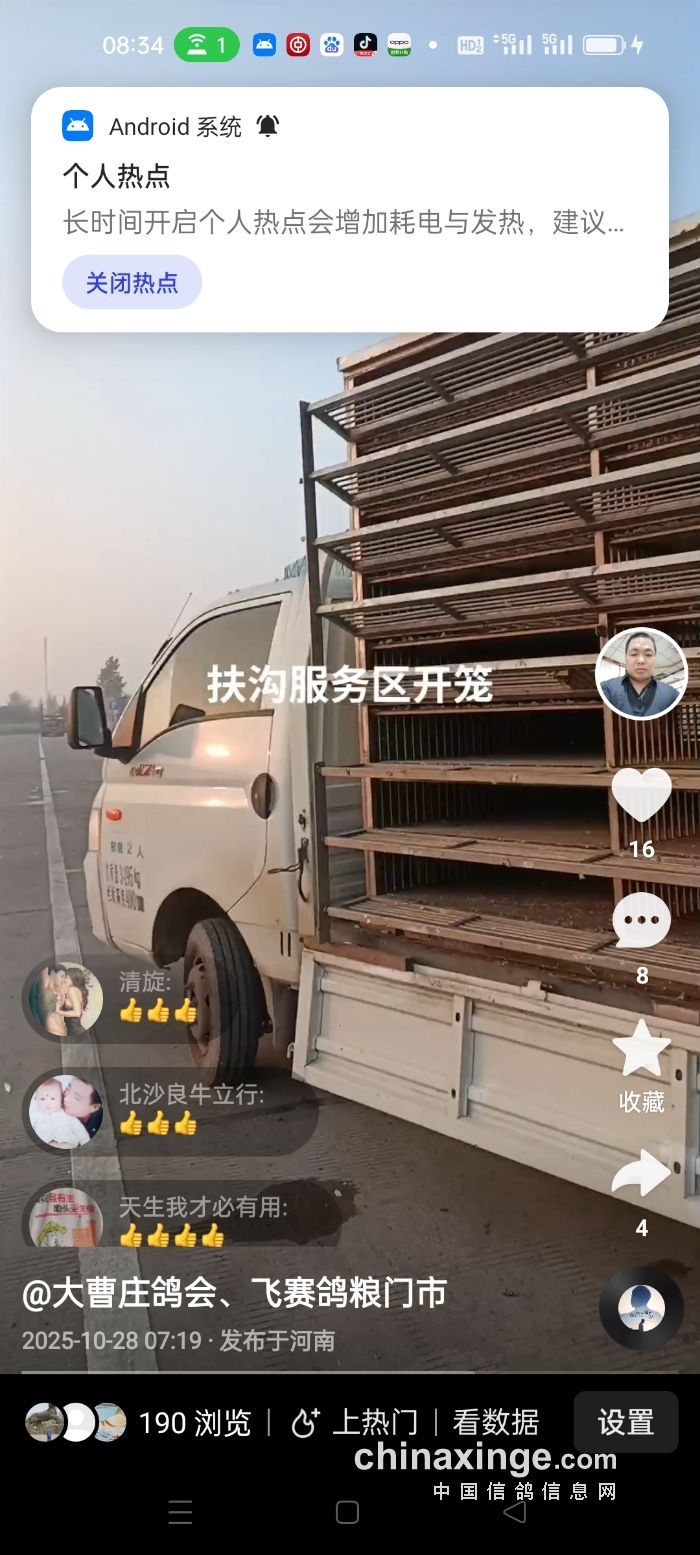Viewport: 700px width, 1555px height.
Task: Like the video with the heart icon
Action: click(641, 796)
